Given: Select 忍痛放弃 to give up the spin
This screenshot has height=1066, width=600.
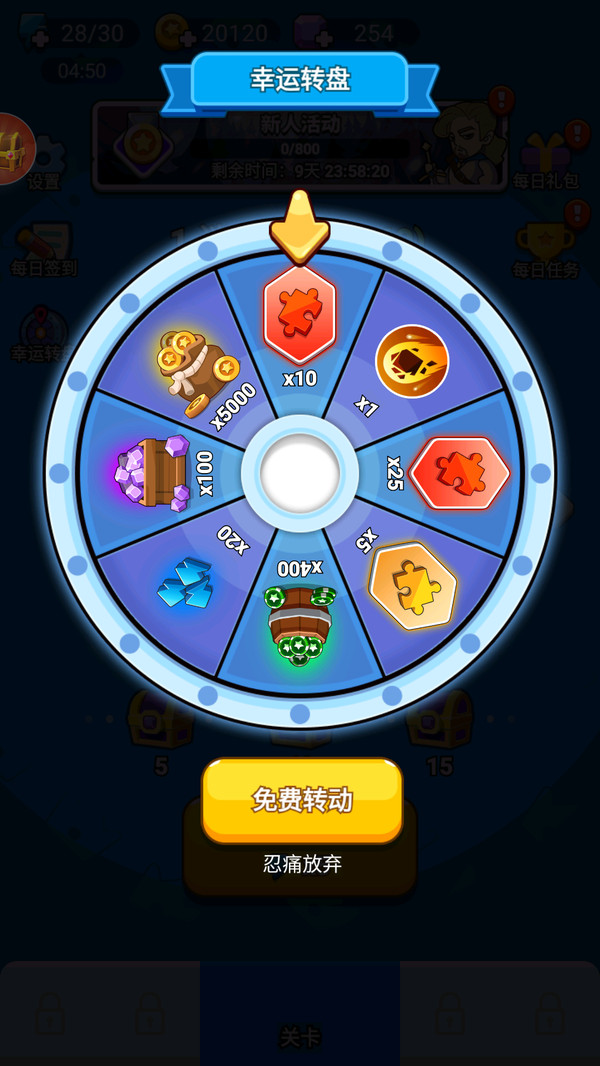Looking at the screenshot, I should click(x=302, y=864).
